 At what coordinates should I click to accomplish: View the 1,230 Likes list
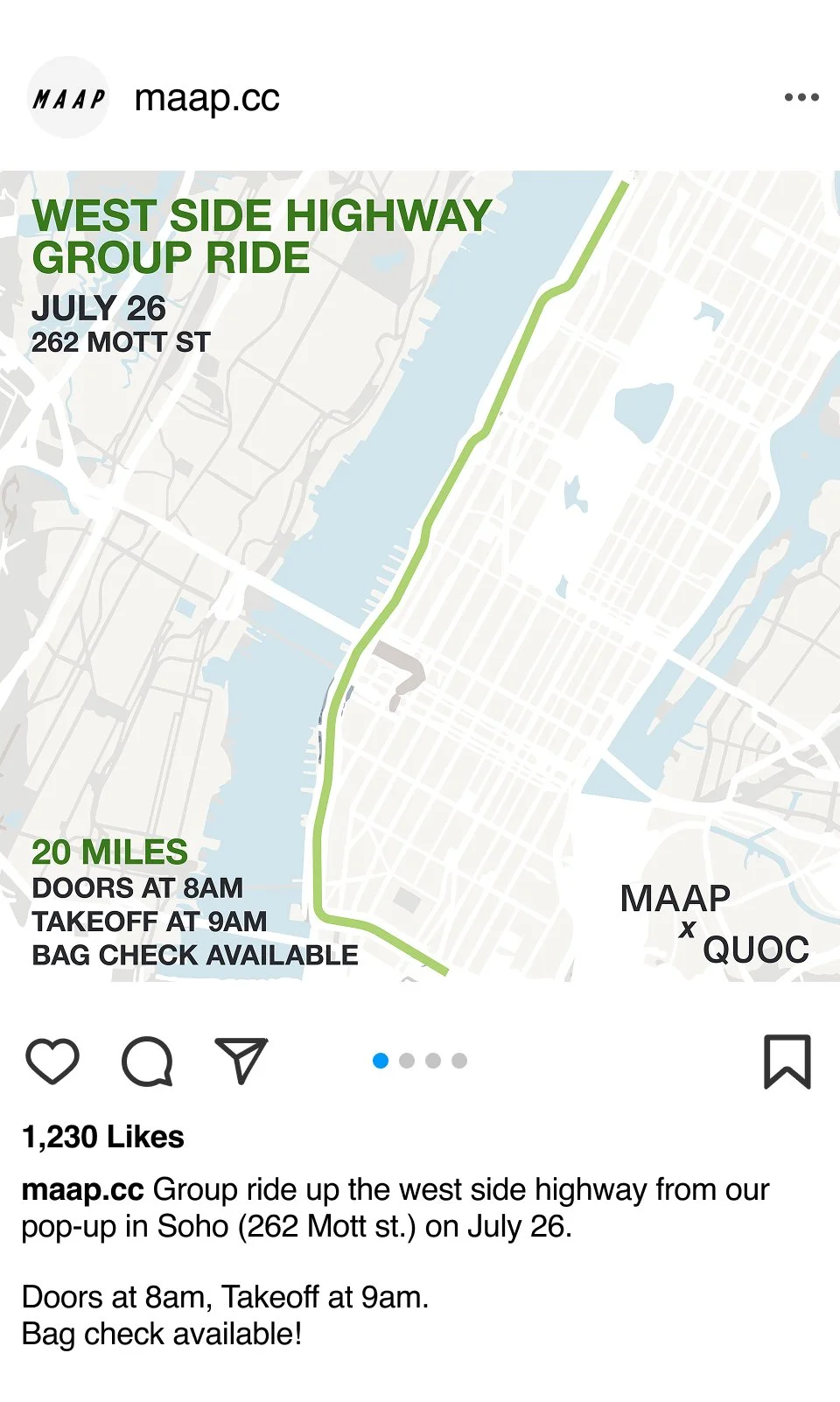(103, 1137)
